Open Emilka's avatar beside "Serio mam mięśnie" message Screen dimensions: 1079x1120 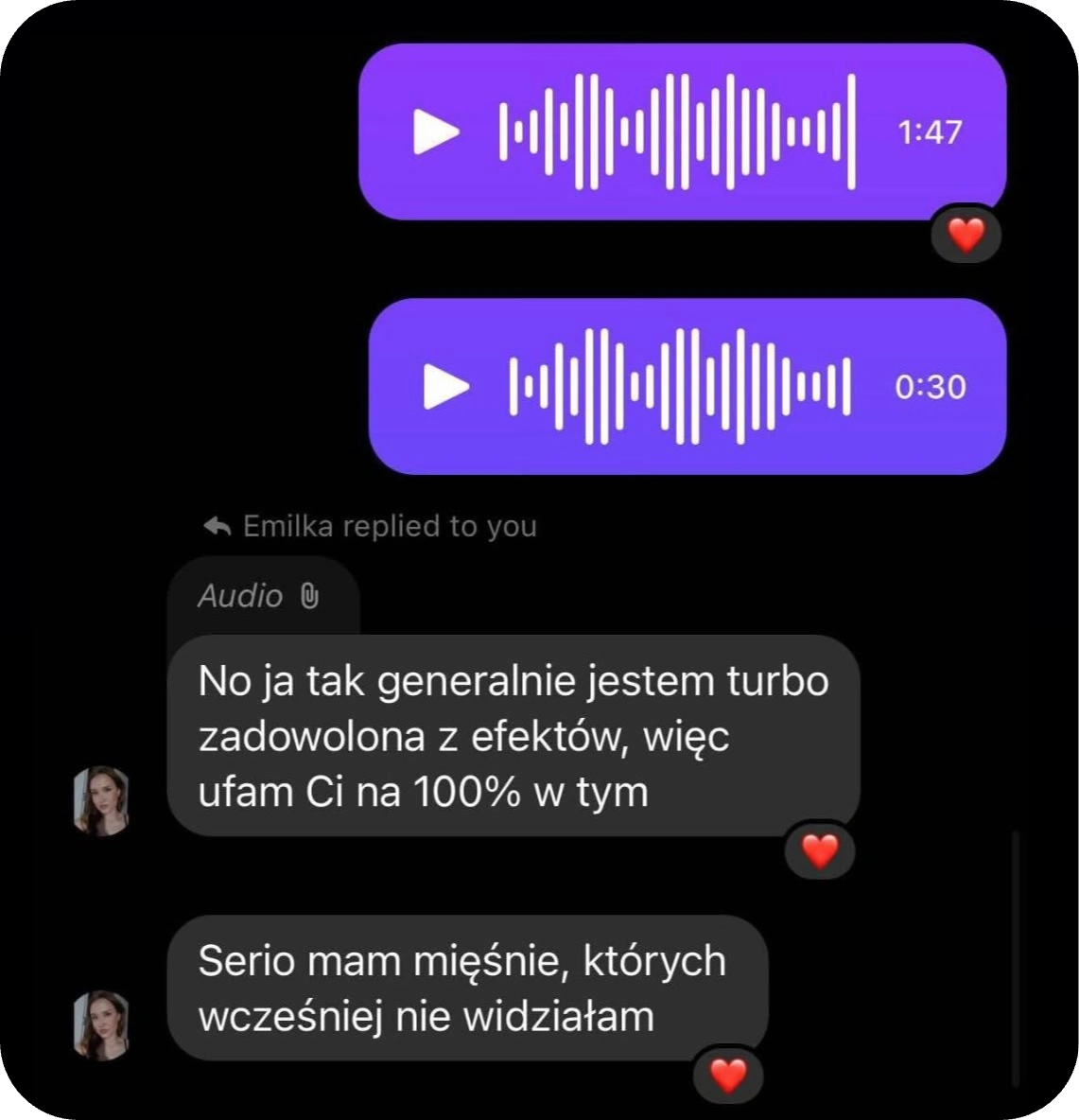click(x=100, y=1024)
